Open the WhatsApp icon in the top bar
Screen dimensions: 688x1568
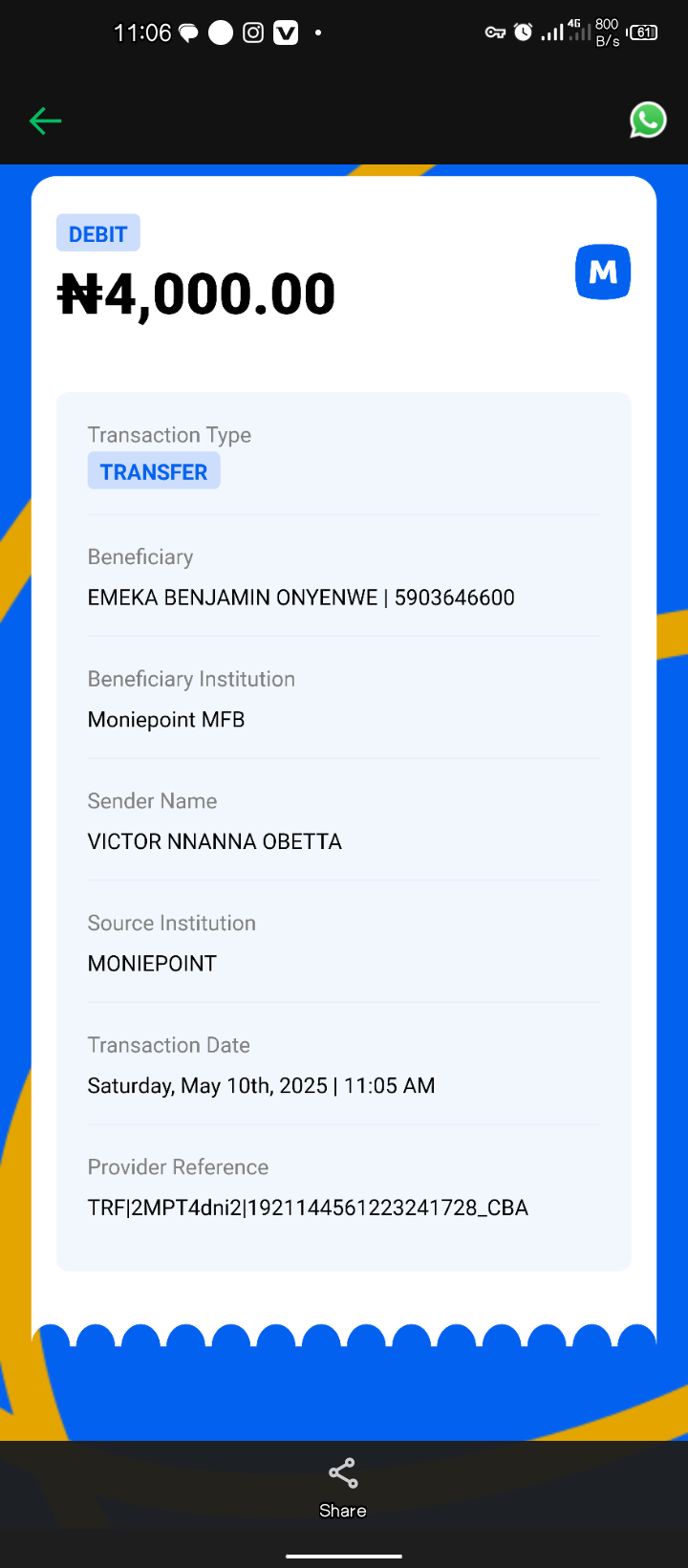click(x=648, y=120)
